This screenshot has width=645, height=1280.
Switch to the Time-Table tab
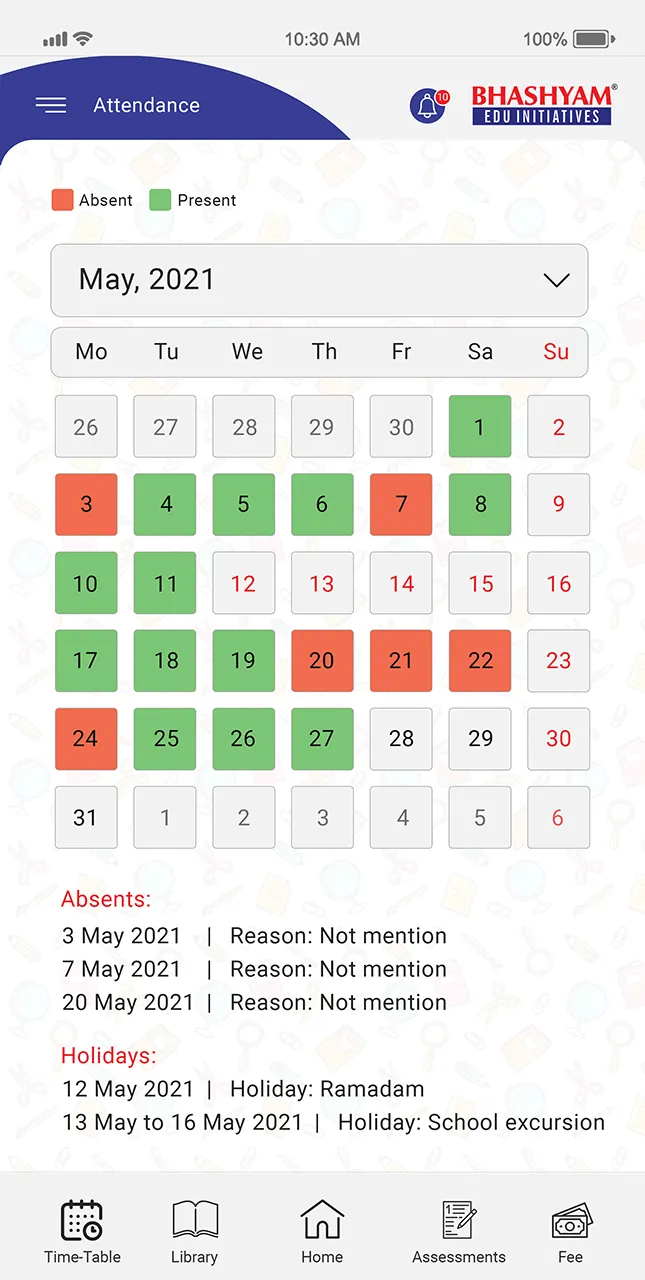pos(82,1231)
